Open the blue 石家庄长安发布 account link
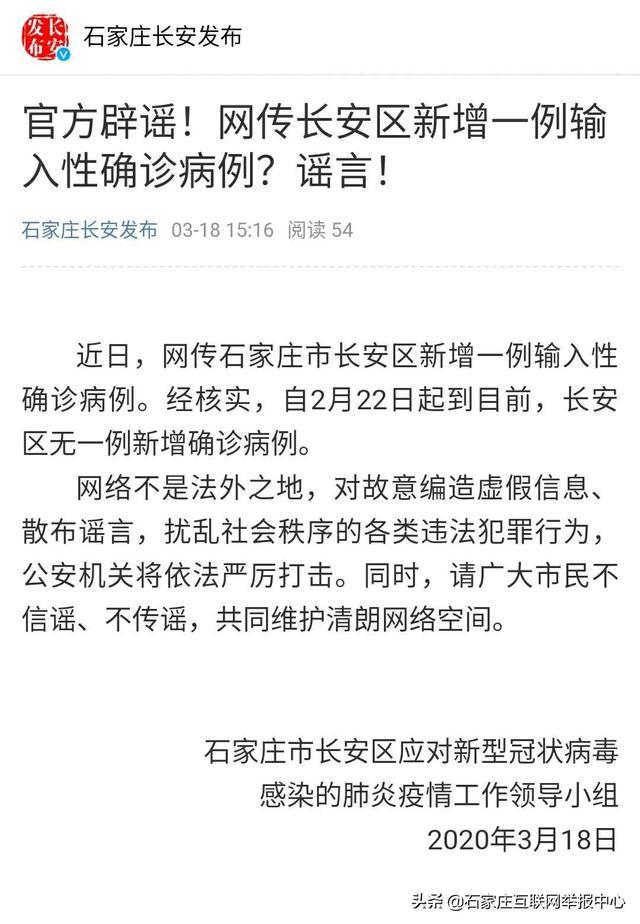Screen dimensions: 640x924 [x=90, y=230]
